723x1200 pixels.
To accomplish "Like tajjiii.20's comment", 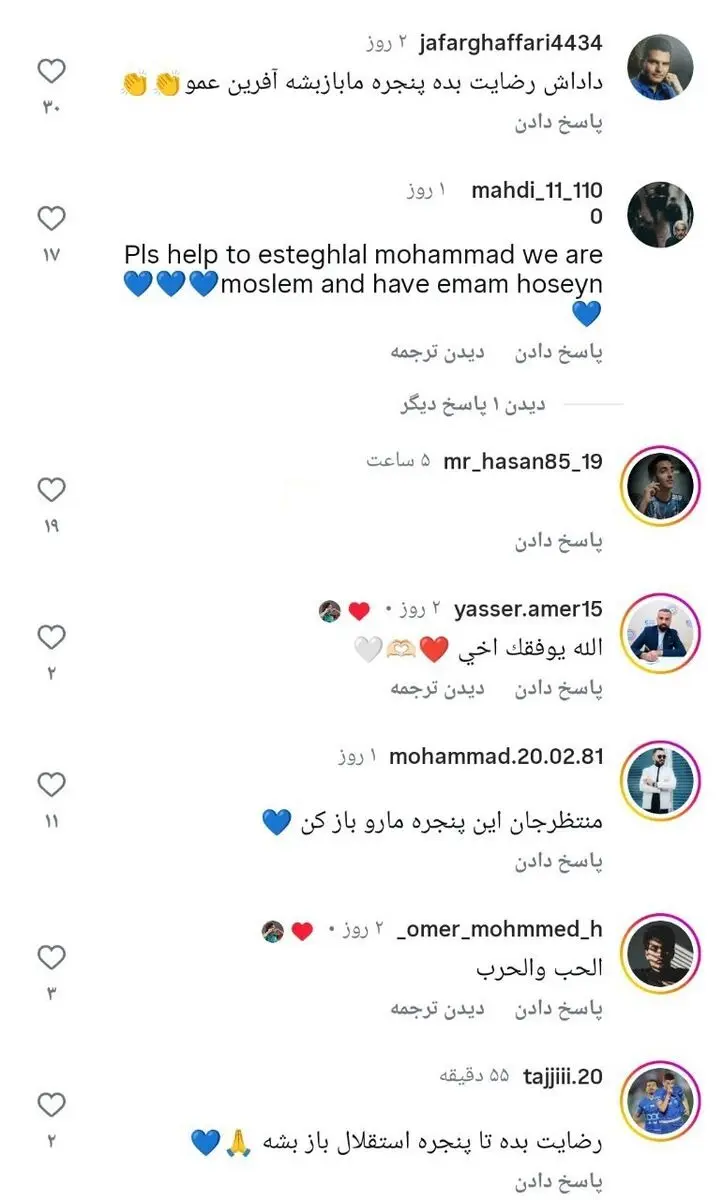I will pos(51,1104).
